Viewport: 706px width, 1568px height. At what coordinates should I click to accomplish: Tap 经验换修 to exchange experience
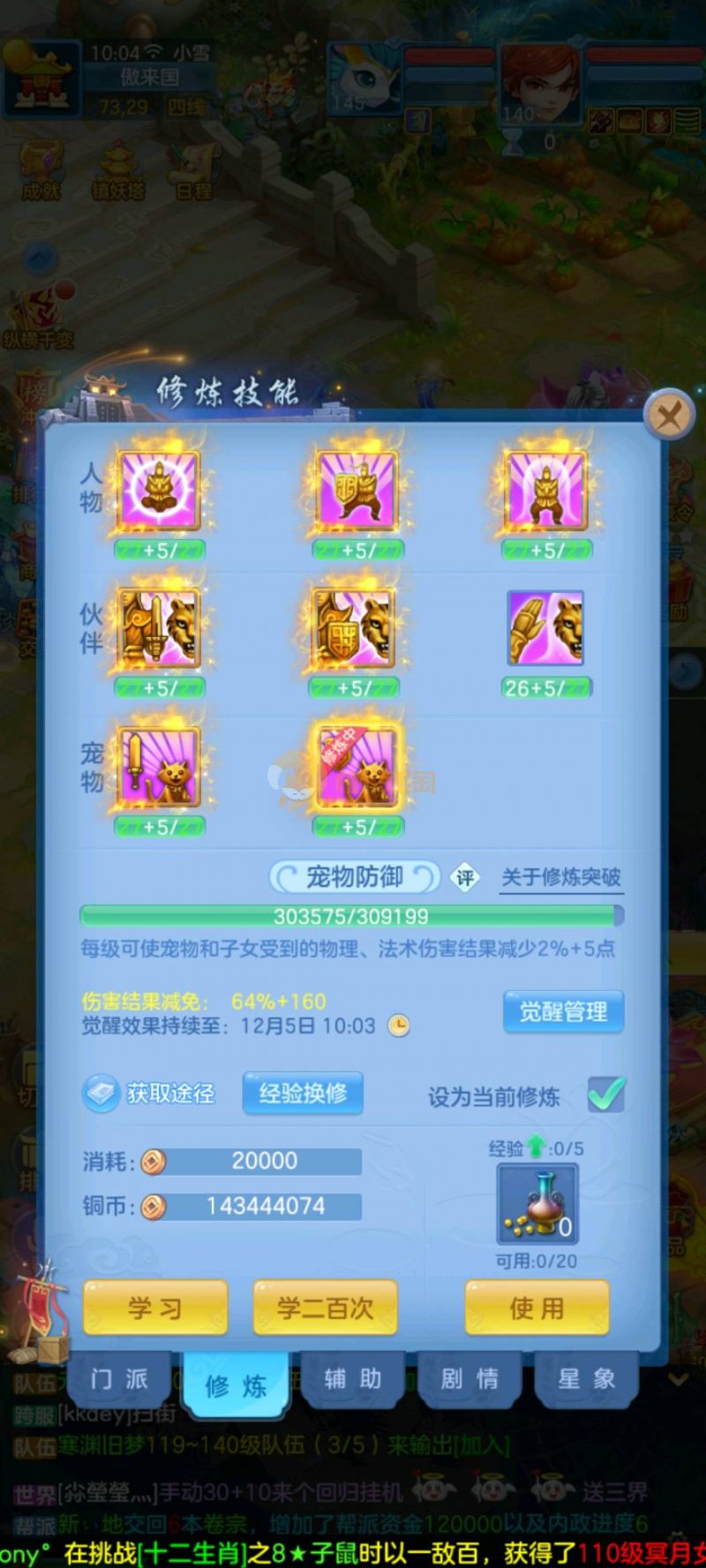303,1093
